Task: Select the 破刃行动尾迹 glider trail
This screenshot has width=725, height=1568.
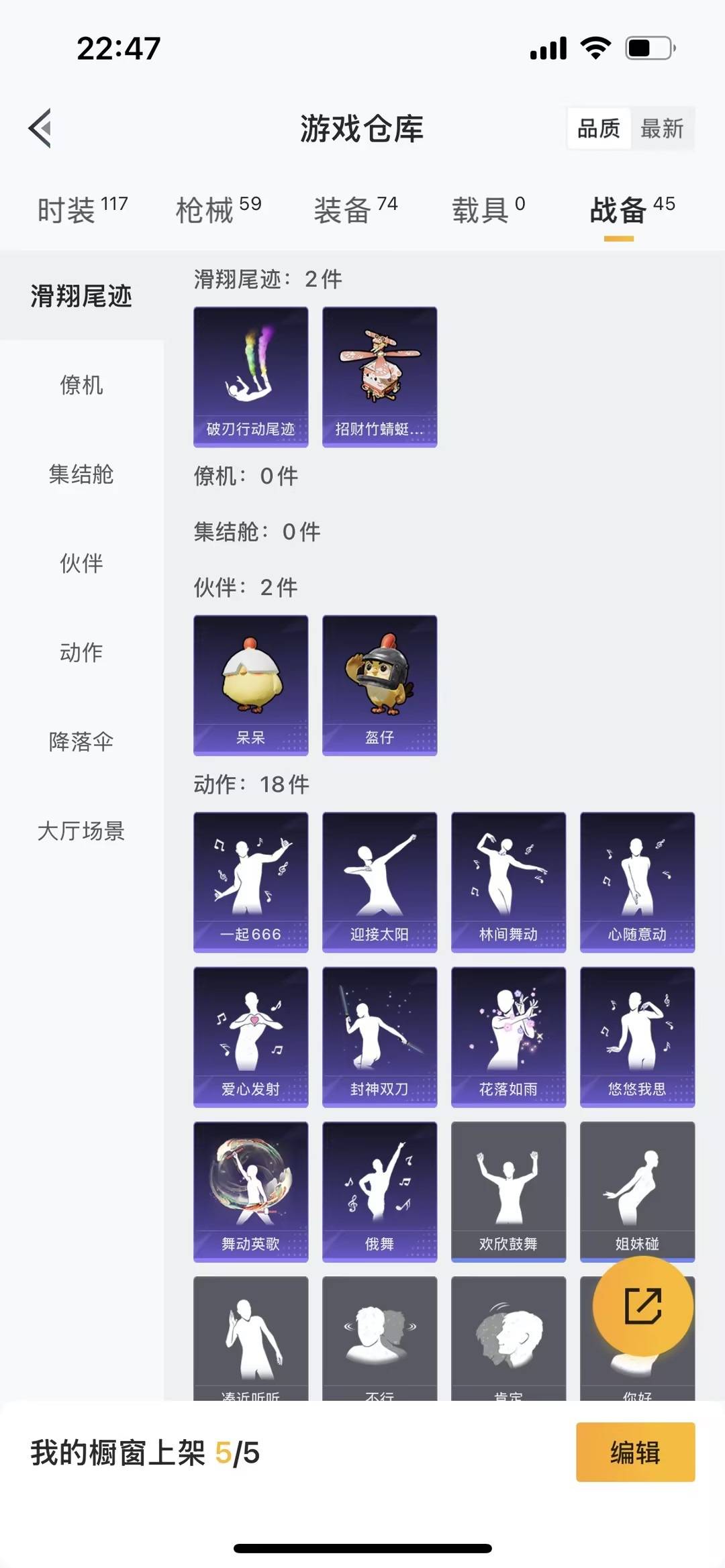Action: tap(250, 376)
